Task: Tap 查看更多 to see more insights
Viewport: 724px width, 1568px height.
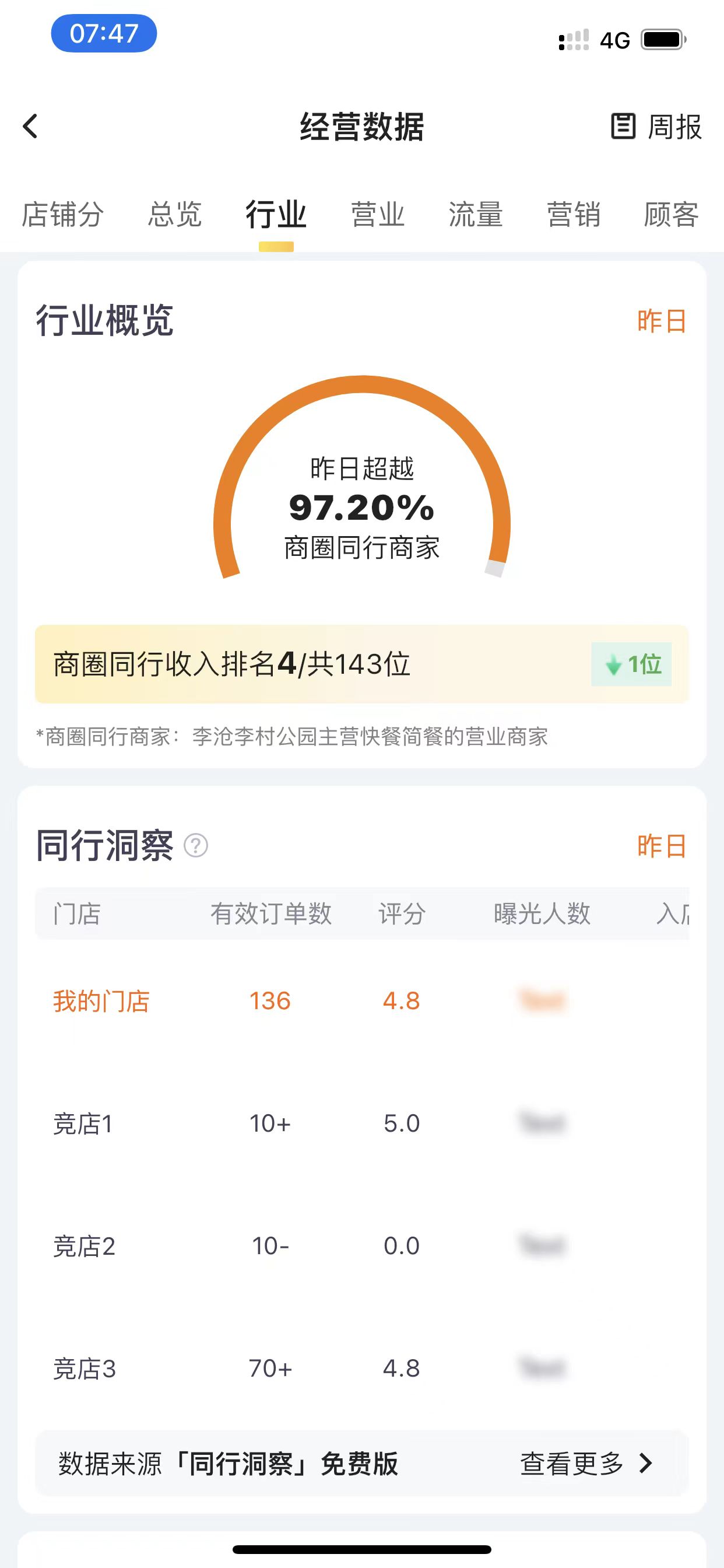Action: tap(585, 1464)
